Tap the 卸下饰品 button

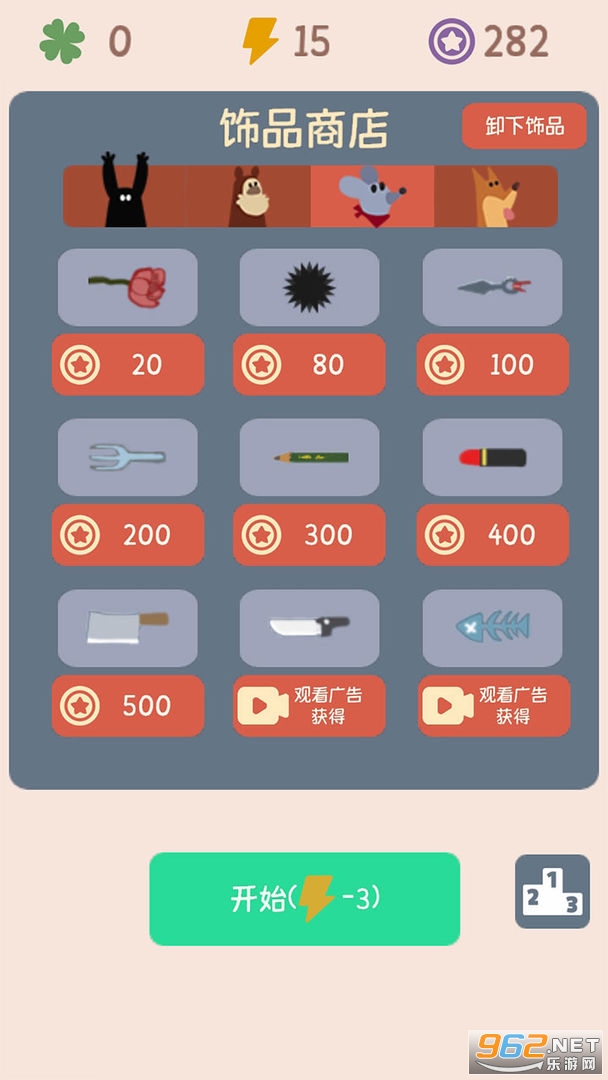(x=524, y=126)
